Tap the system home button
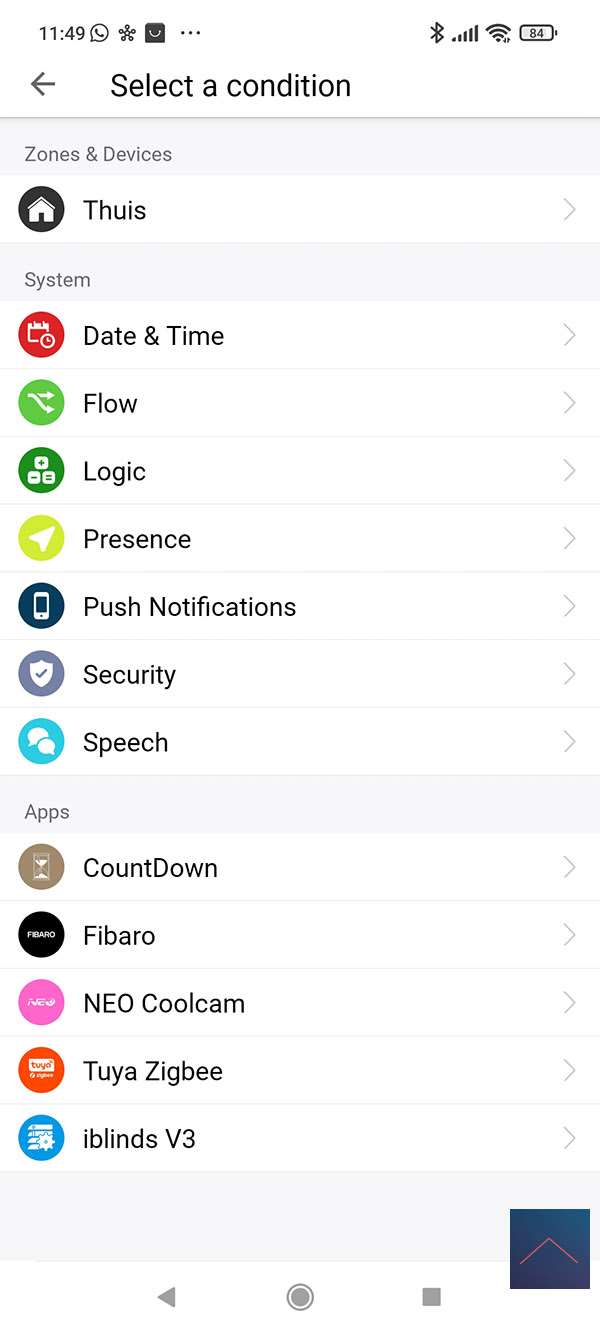The width and height of the screenshot is (600, 1333). click(x=300, y=1297)
